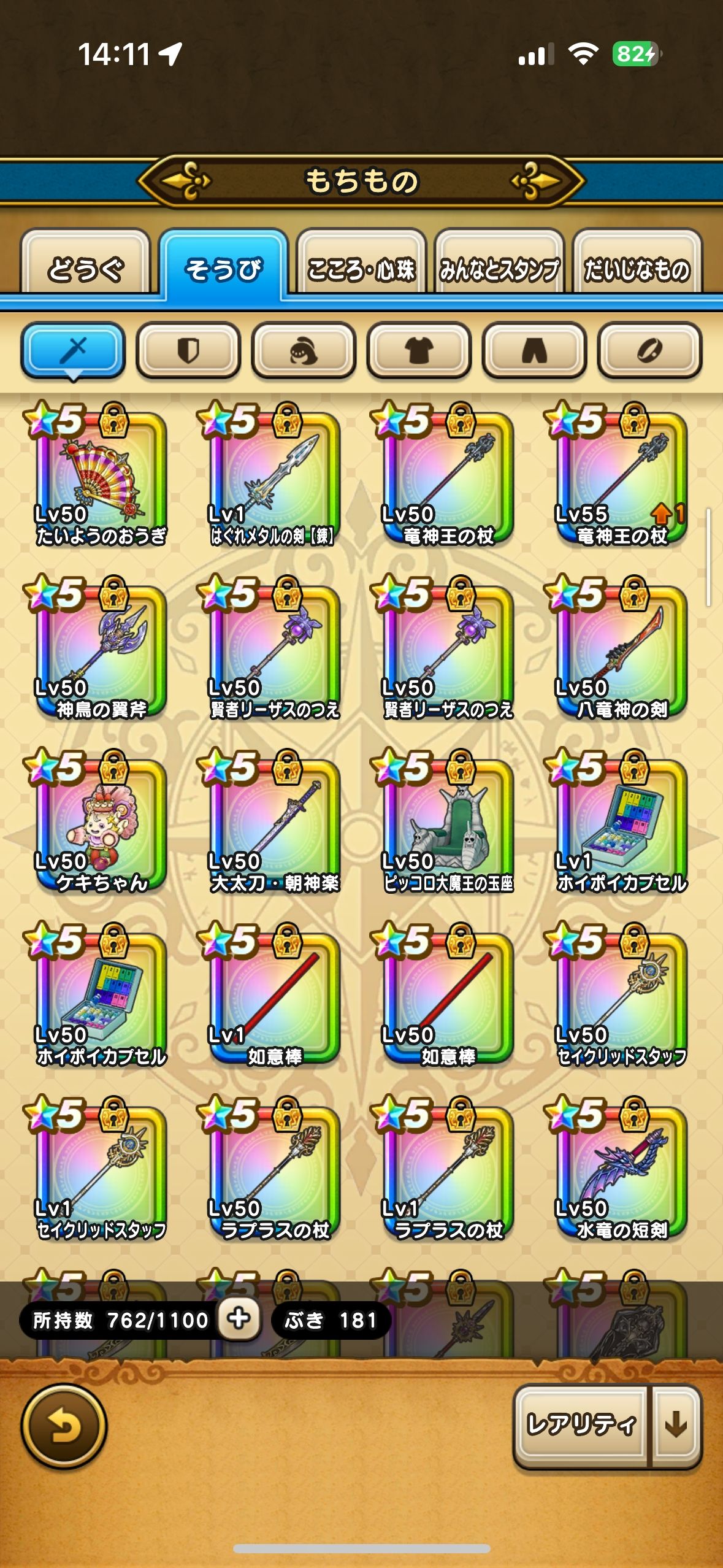Select はぐれメタルの剣【錬】

[x=275, y=478]
